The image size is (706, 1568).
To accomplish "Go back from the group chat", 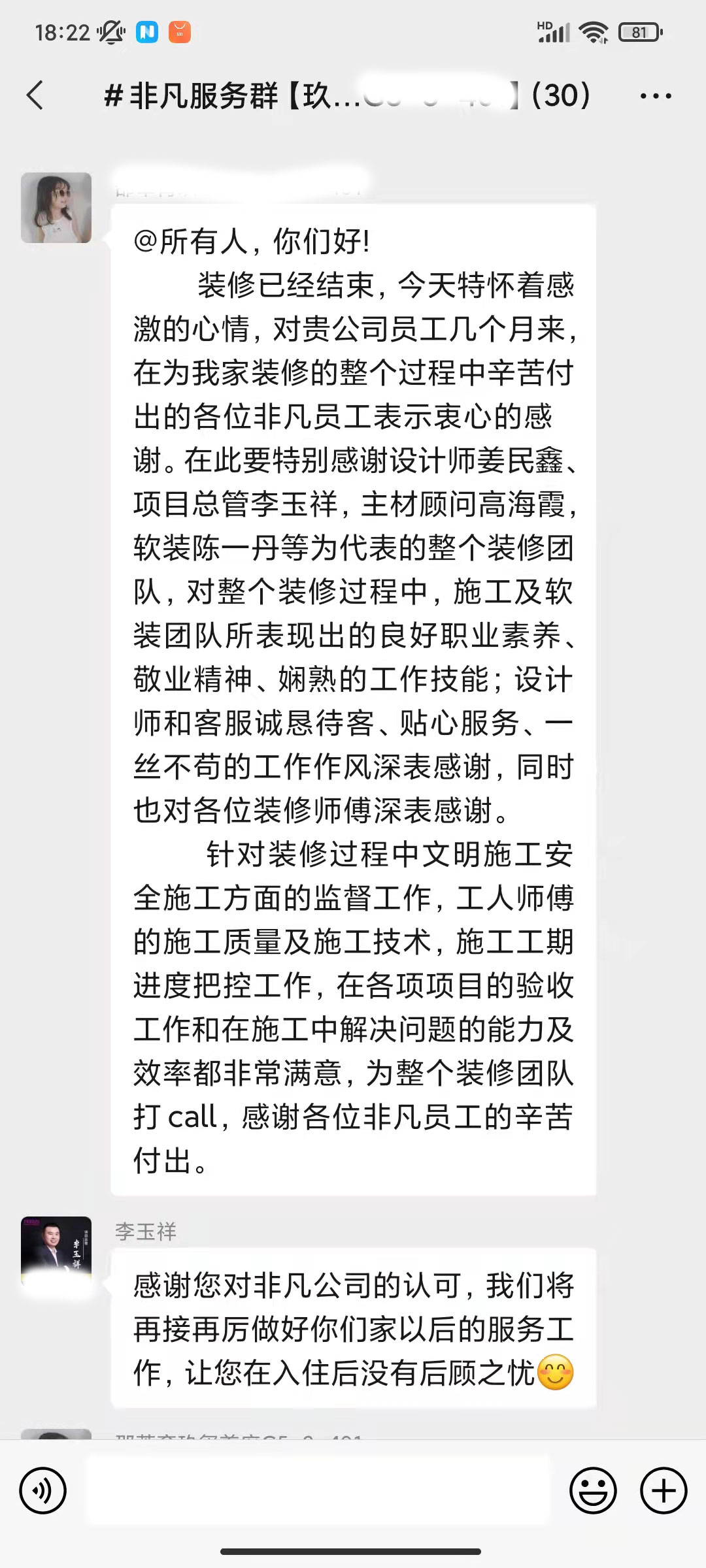I will (x=35, y=95).
